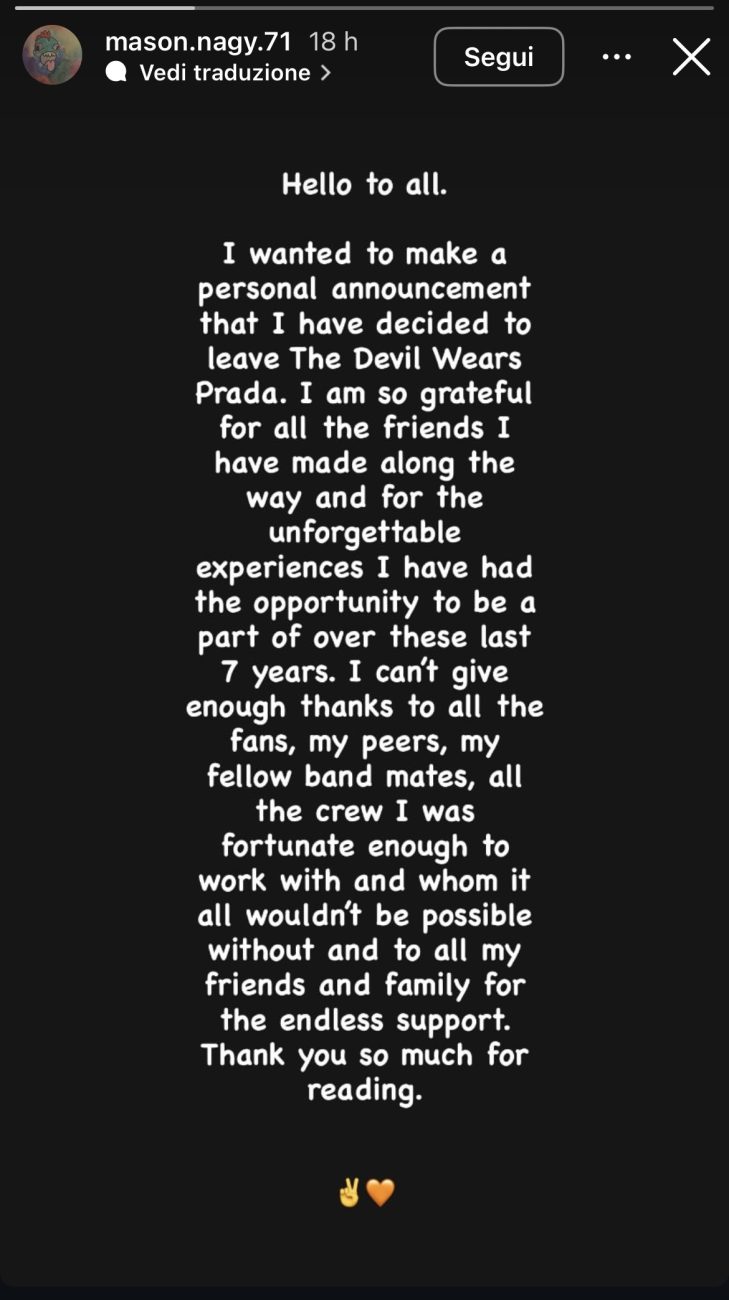Tap the username mason.nagy.71
Image resolution: width=729 pixels, height=1300 pixels.
[x=198, y=42]
